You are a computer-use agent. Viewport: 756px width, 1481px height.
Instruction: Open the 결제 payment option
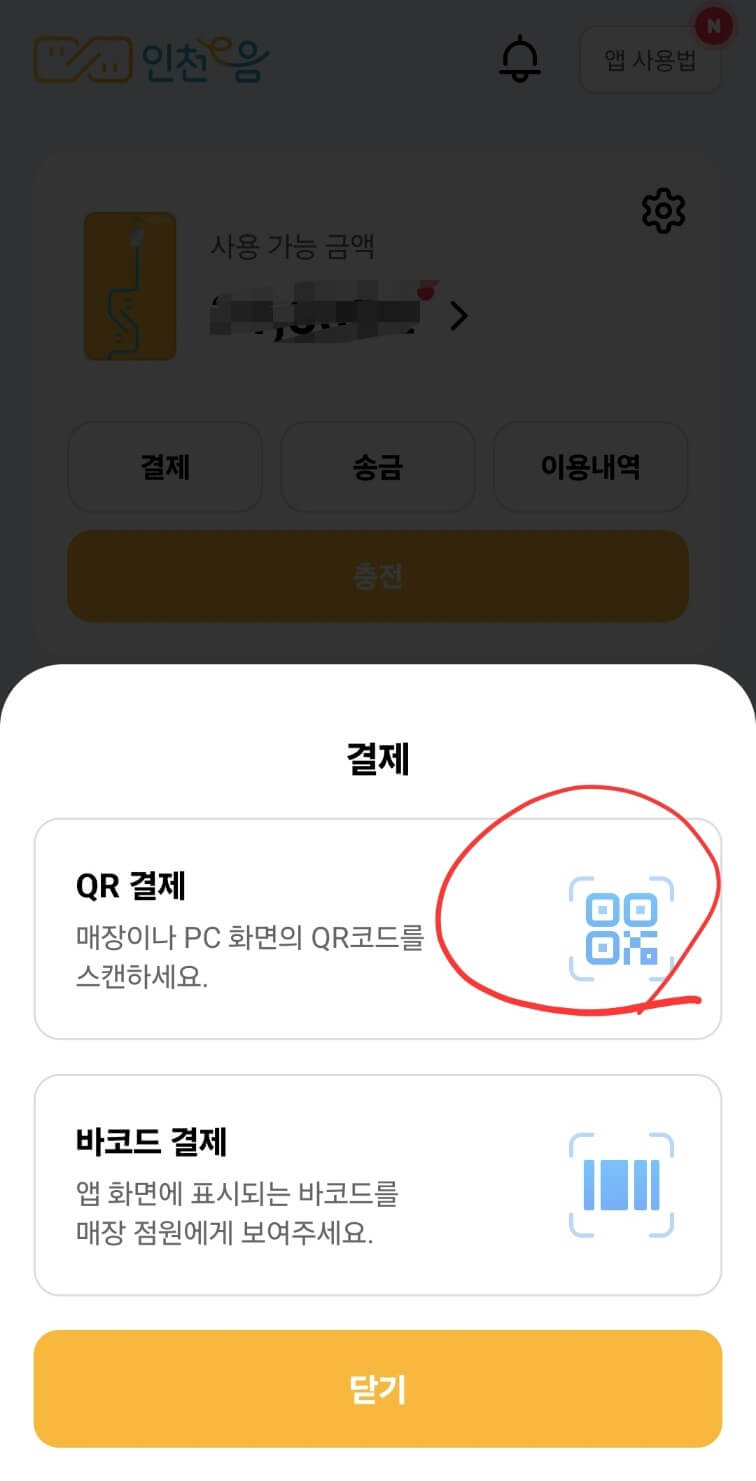coord(164,467)
